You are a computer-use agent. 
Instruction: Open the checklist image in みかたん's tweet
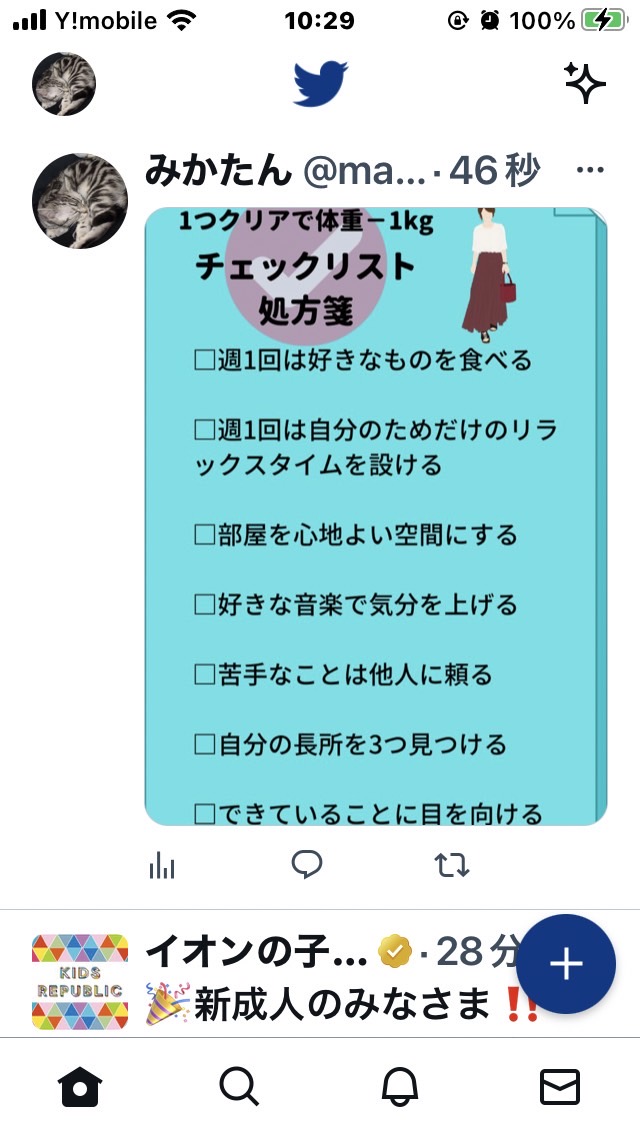[x=375, y=516]
